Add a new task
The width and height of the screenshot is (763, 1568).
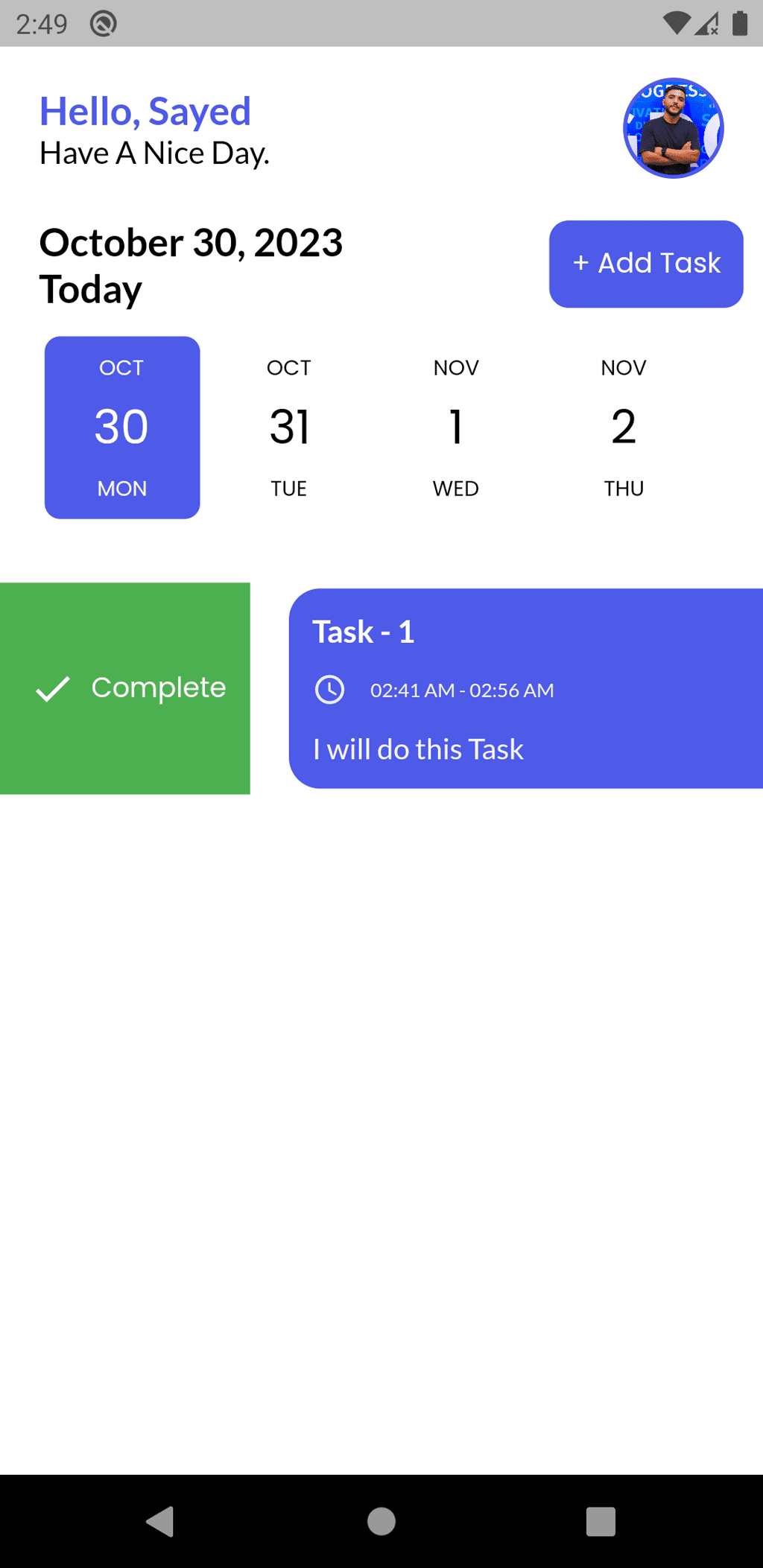[646, 264]
